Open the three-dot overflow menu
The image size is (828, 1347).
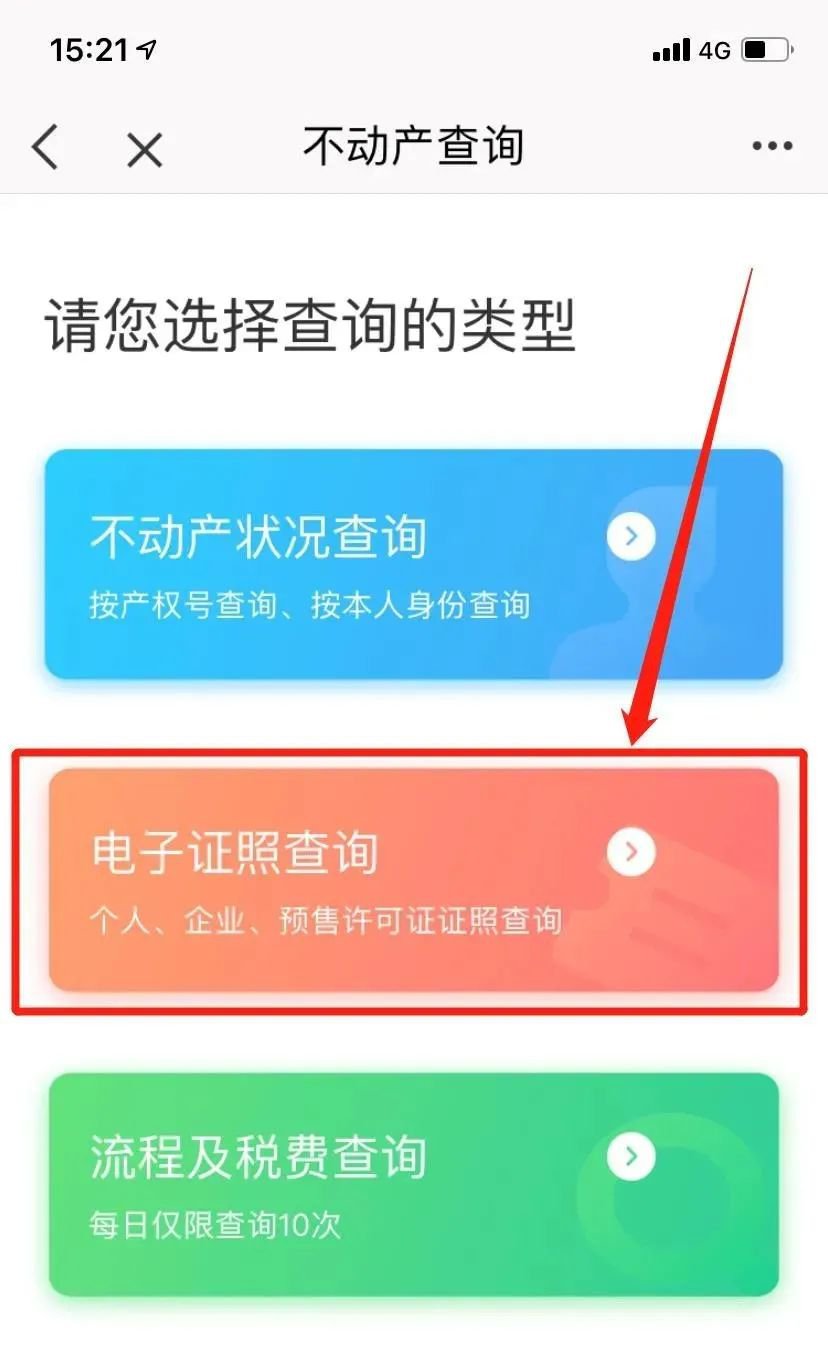(772, 147)
